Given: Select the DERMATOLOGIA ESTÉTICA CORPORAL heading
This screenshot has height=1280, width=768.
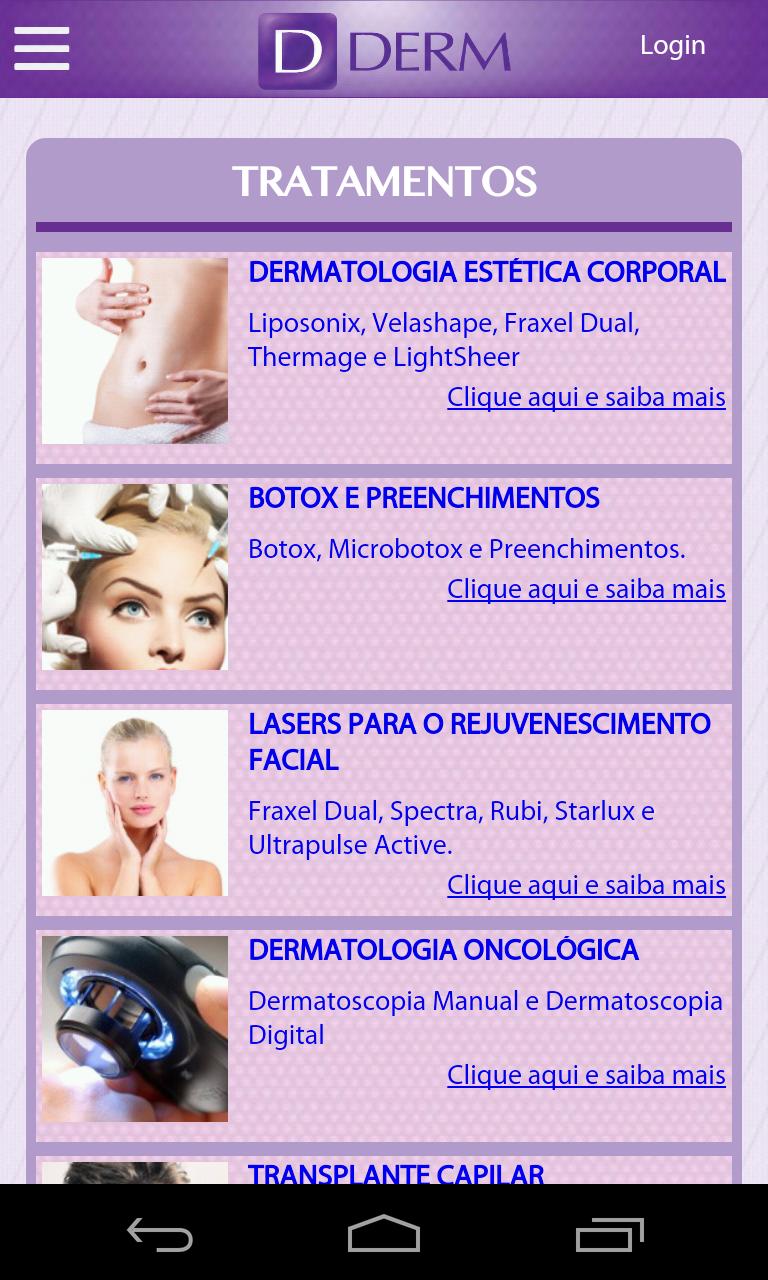Looking at the screenshot, I should [x=487, y=272].
